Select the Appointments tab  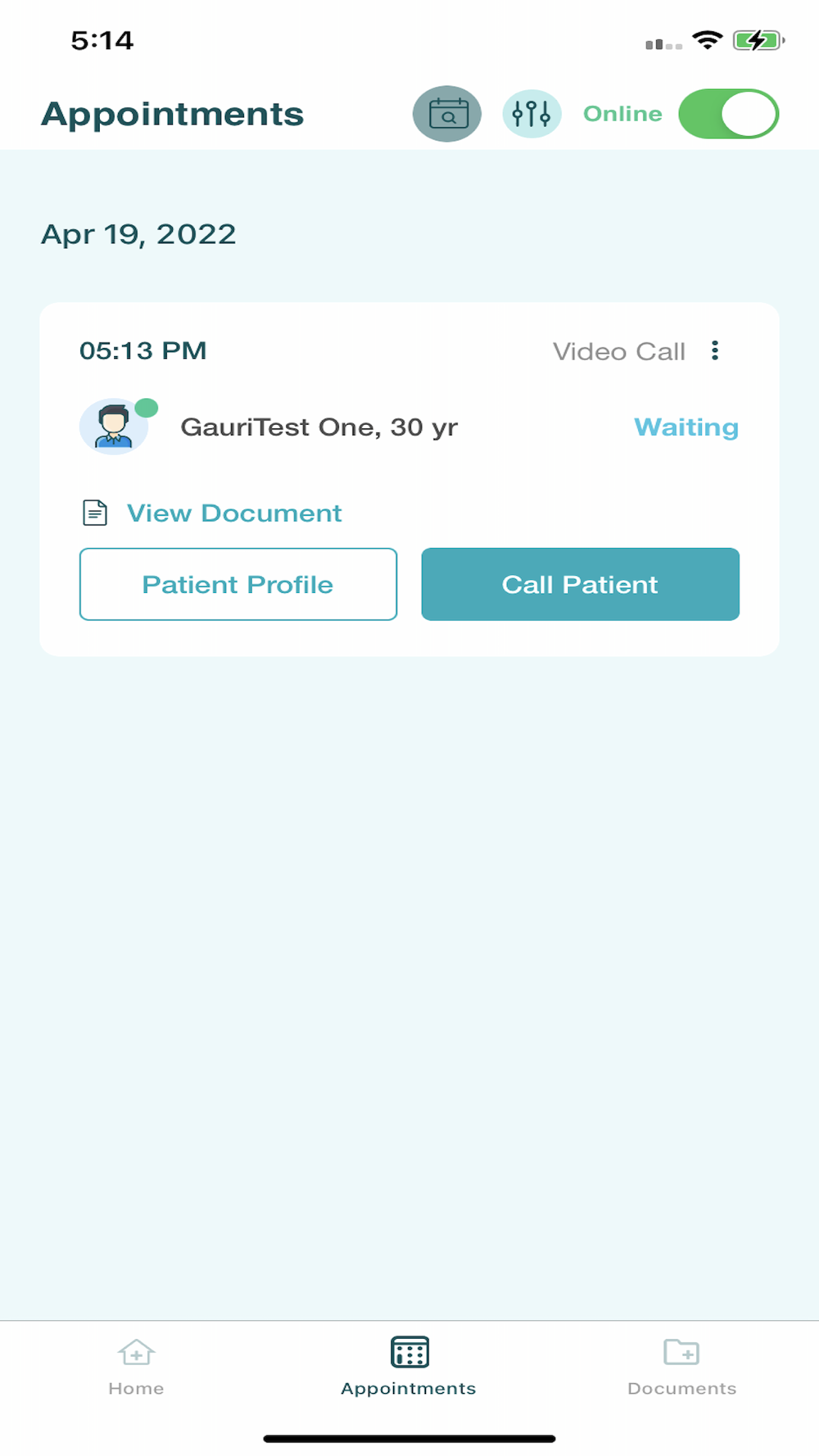[409, 1366]
